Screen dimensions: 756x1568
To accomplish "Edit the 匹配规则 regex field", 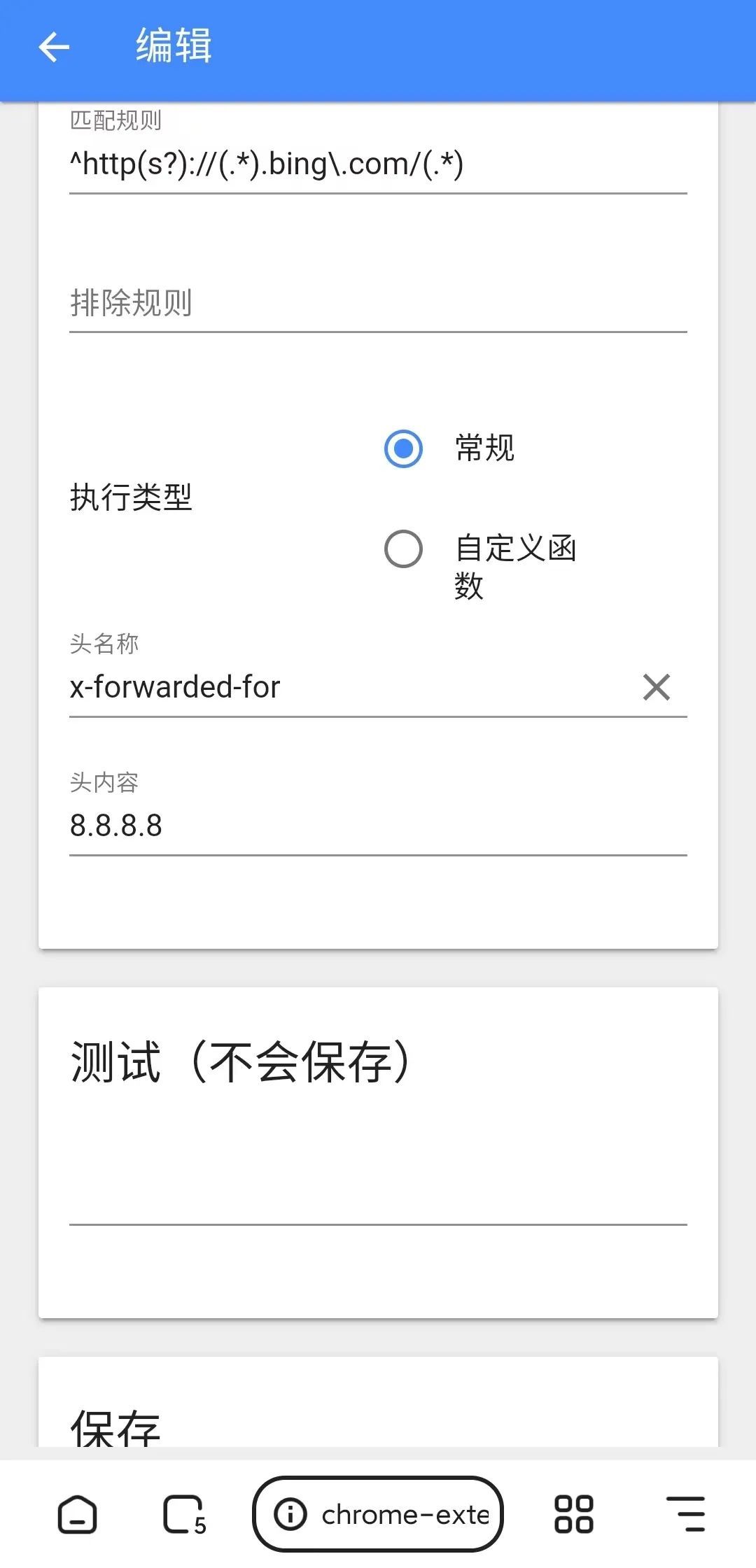I will pyautogui.click(x=378, y=165).
